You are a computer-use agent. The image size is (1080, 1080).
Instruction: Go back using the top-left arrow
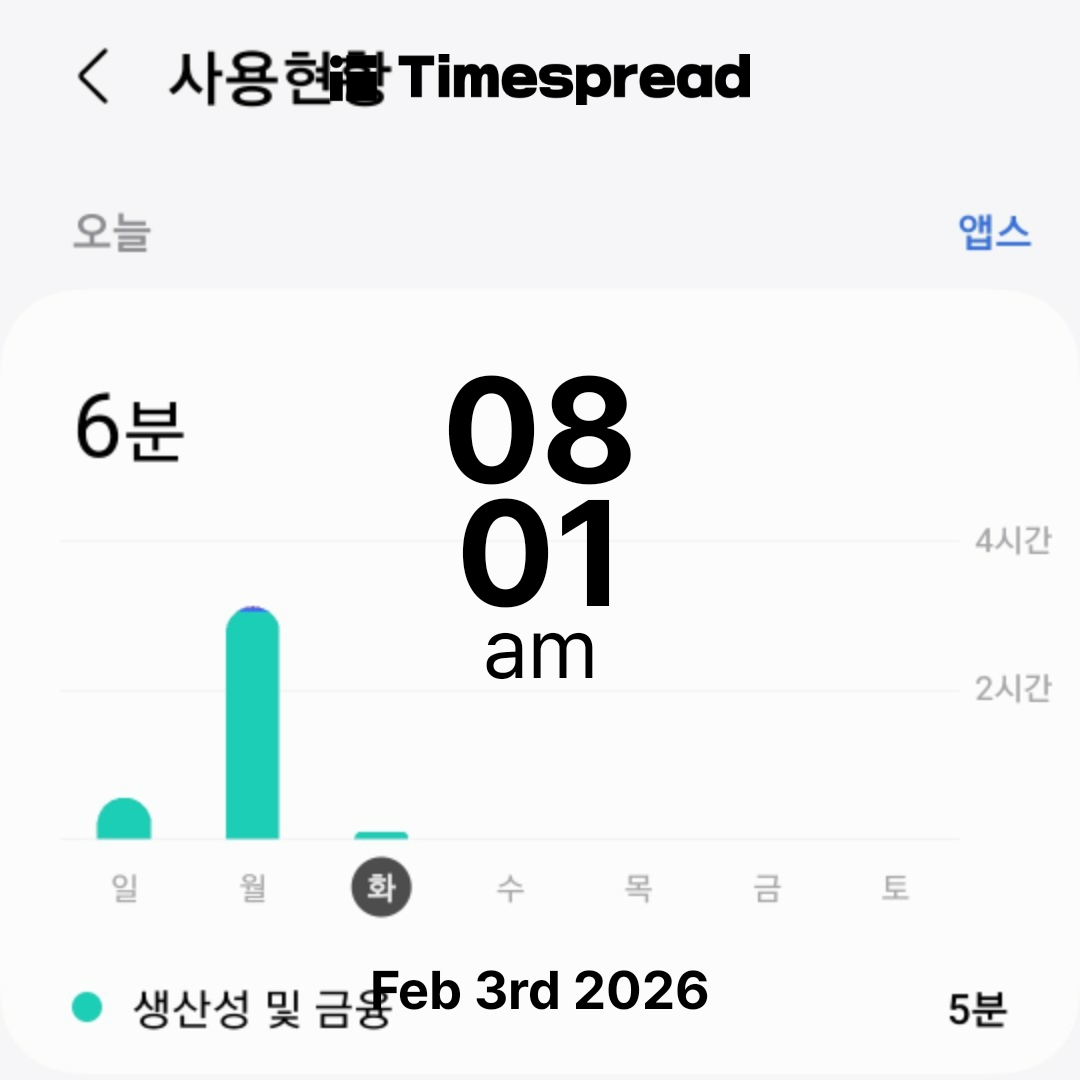[x=93, y=78]
